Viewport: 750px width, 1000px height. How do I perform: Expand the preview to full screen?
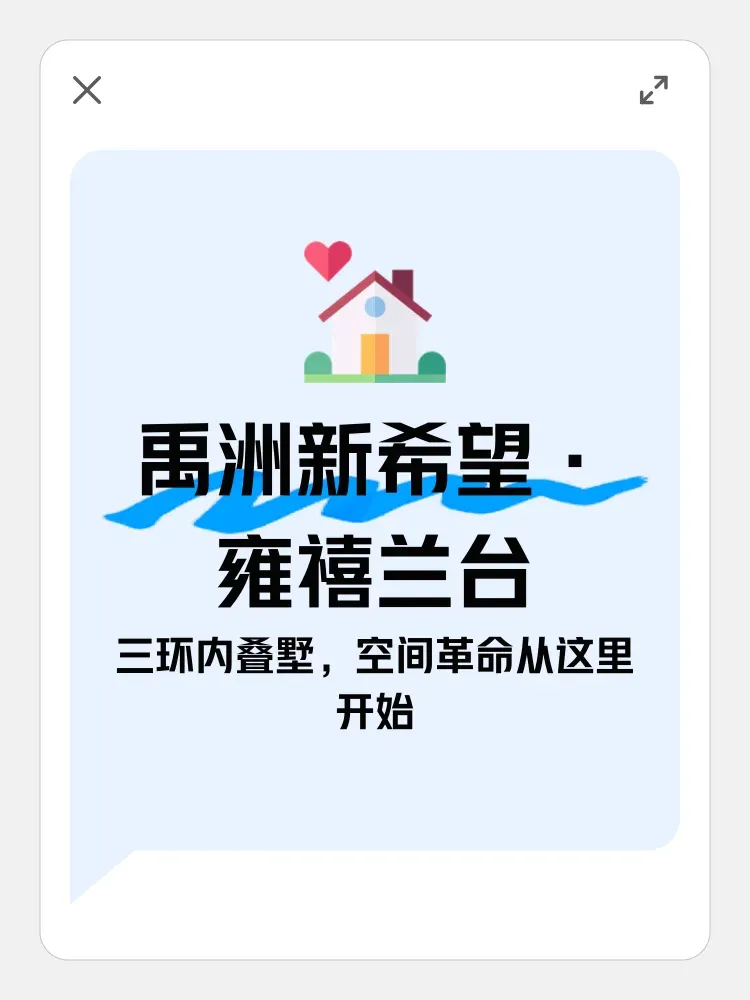tap(653, 90)
